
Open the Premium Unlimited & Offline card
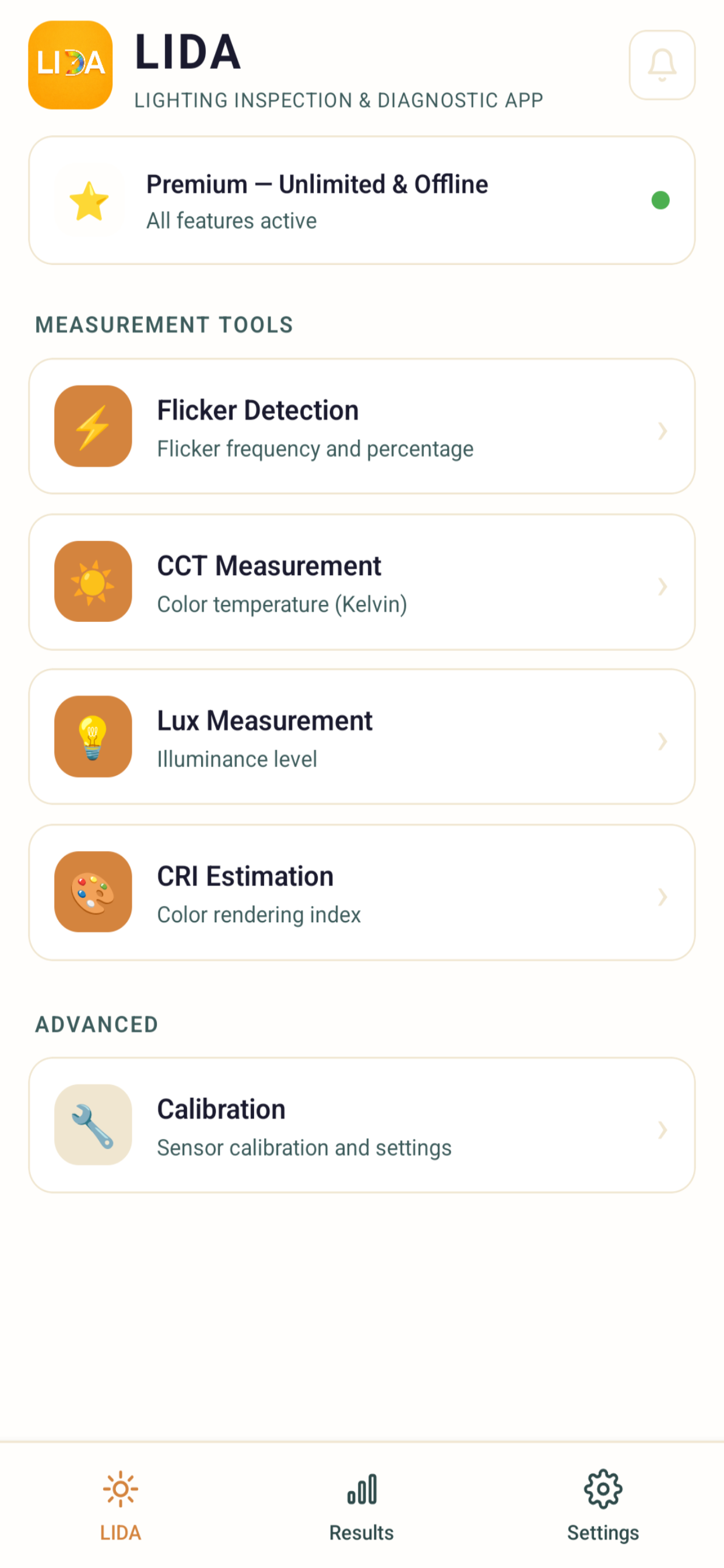tap(361, 200)
